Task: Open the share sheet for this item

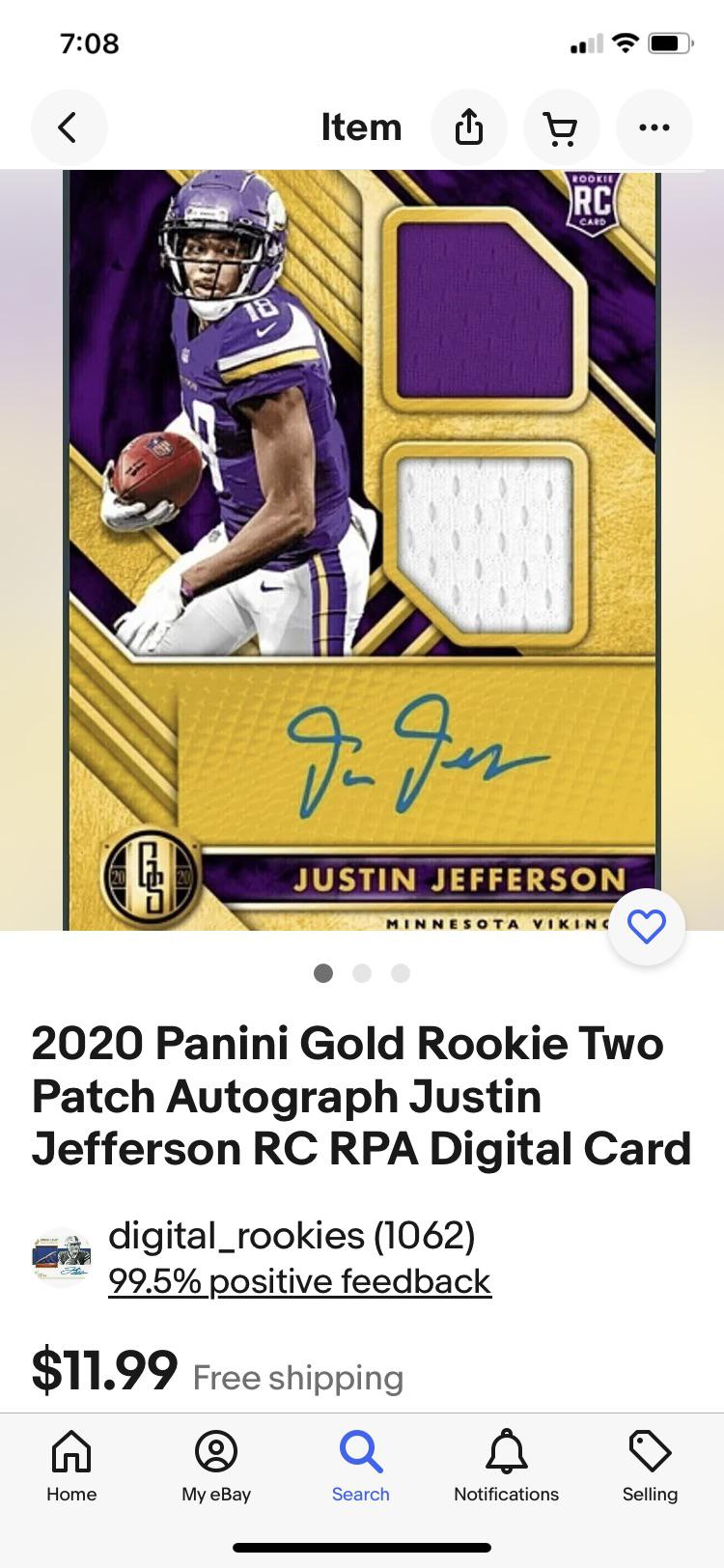Action: 469,126
